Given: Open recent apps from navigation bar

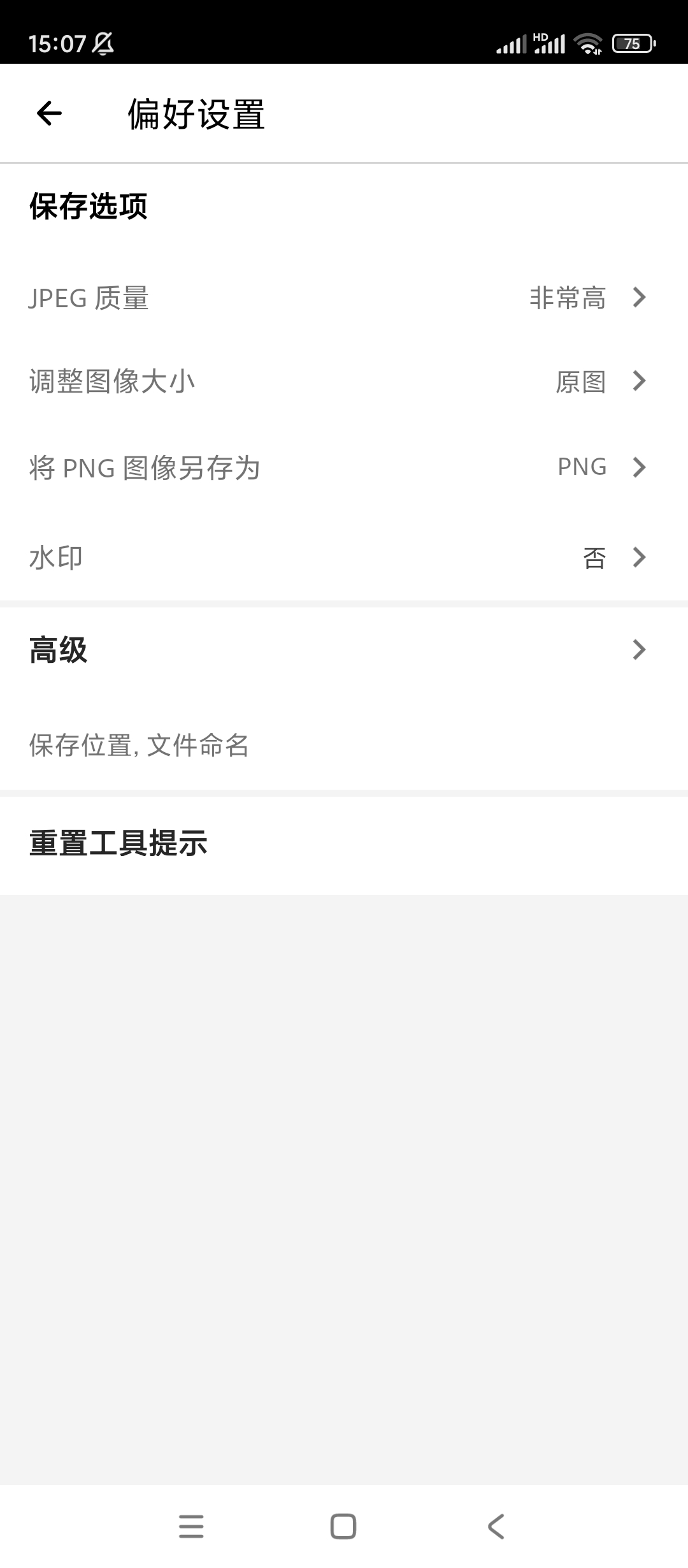Looking at the screenshot, I should (x=191, y=1527).
